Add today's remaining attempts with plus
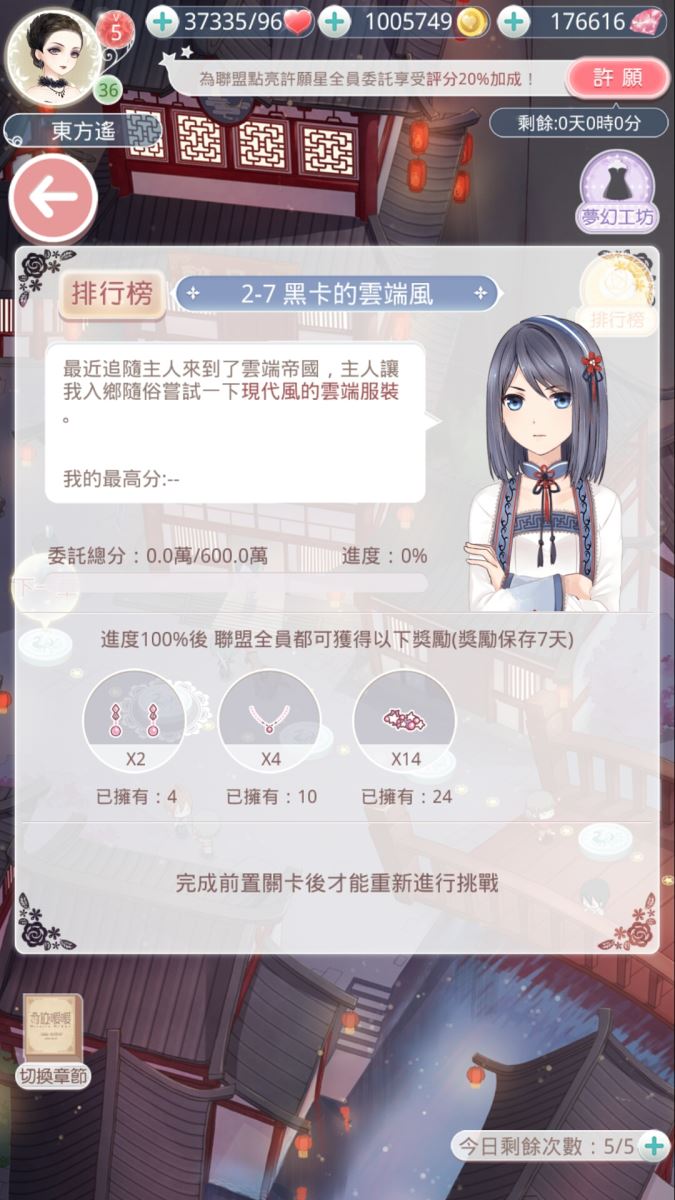The height and width of the screenshot is (1200, 675). (x=653, y=1146)
